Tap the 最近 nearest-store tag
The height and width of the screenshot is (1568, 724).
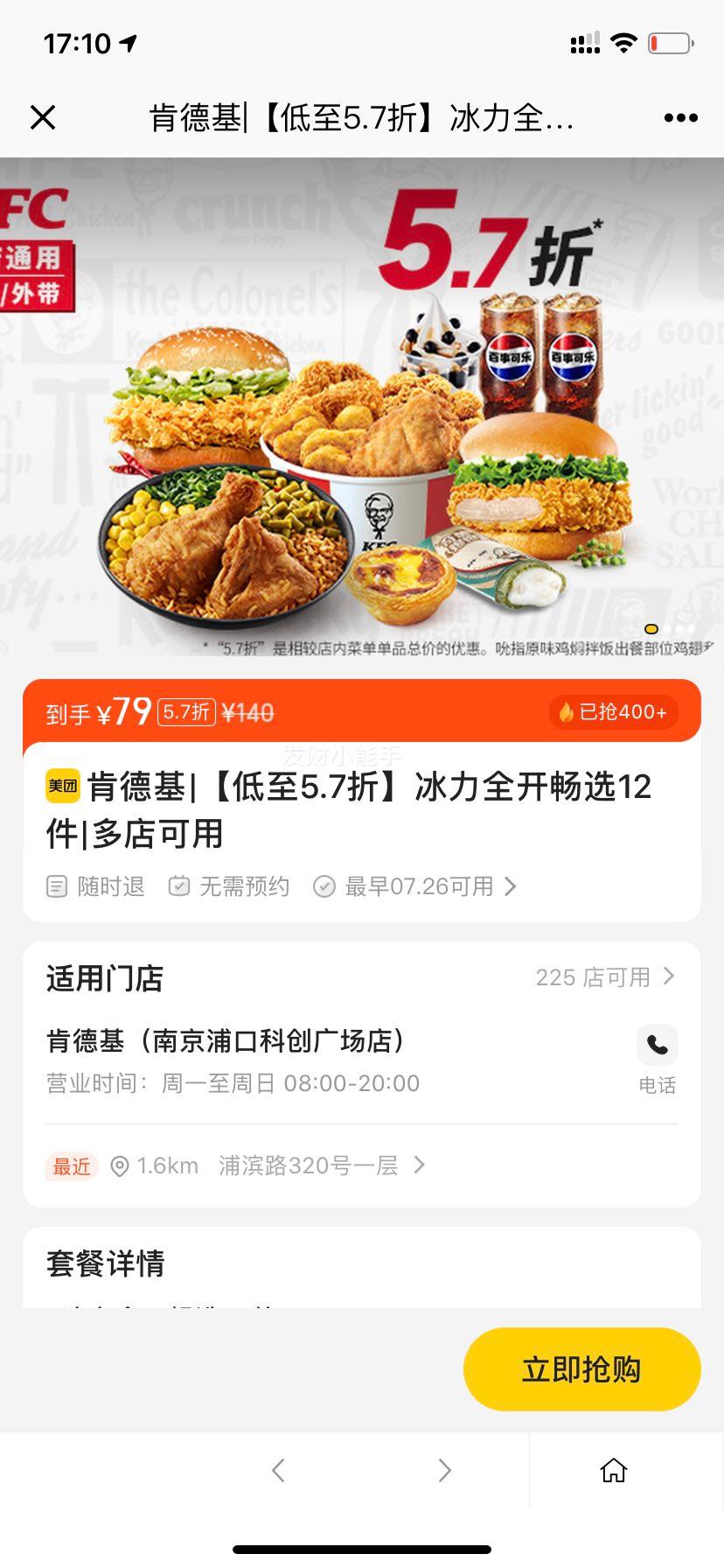click(71, 1166)
